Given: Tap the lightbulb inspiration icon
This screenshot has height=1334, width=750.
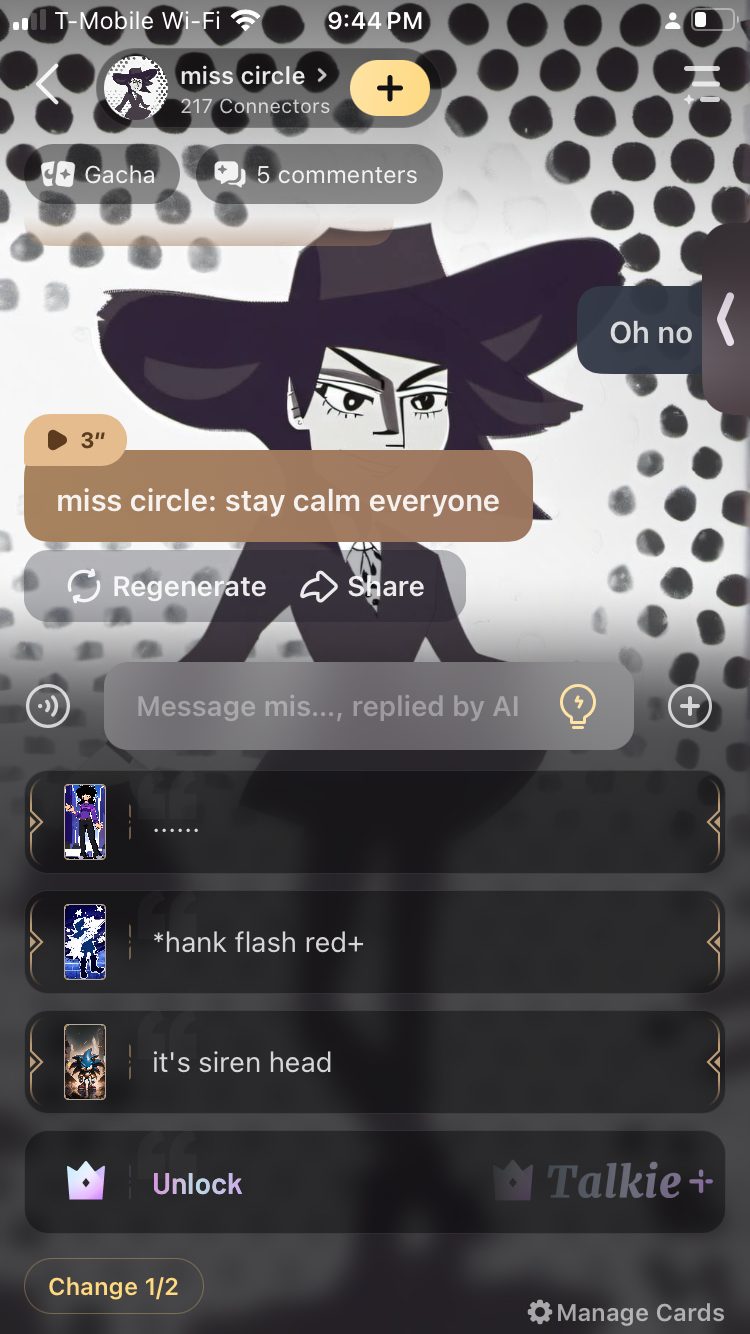Looking at the screenshot, I should pyautogui.click(x=578, y=707).
